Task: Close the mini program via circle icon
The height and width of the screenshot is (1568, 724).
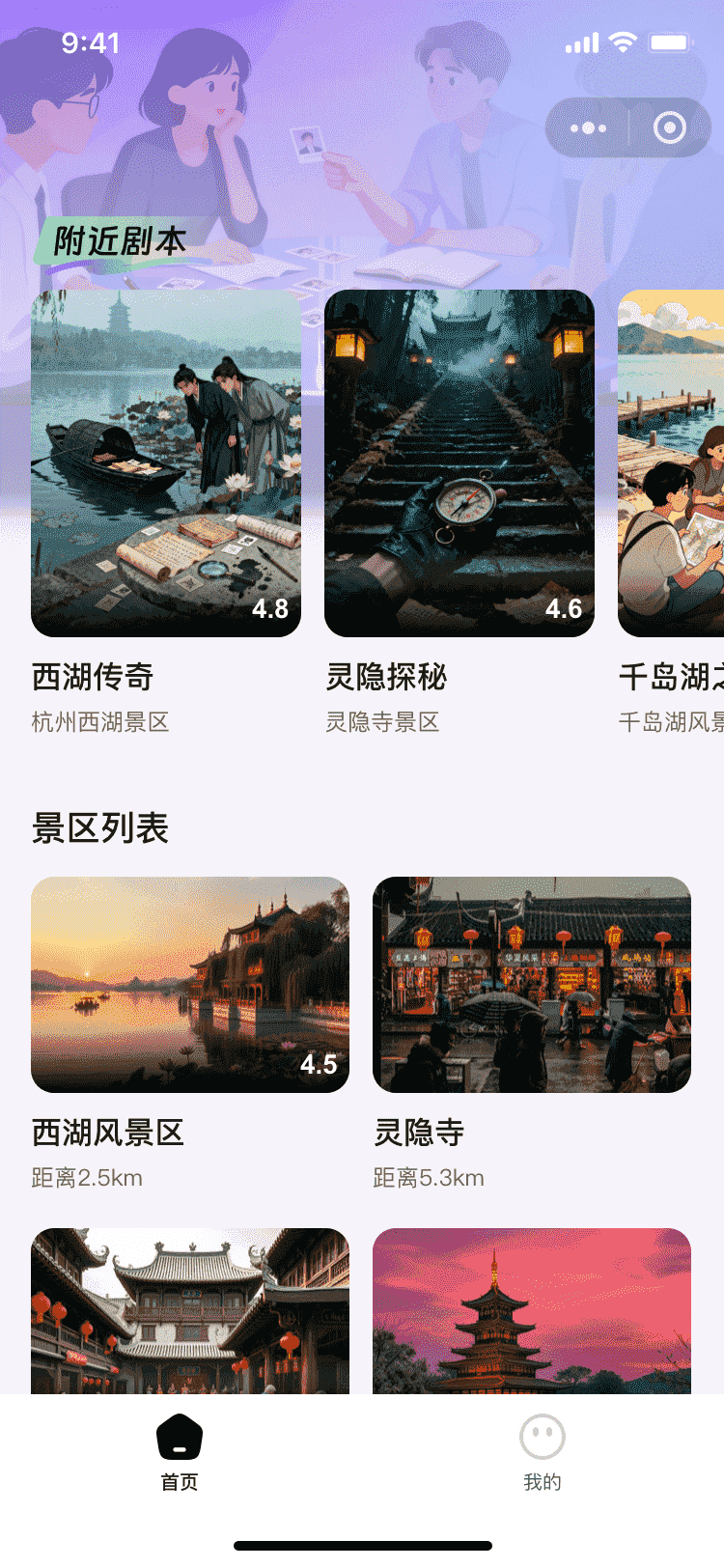Action: pos(669,127)
